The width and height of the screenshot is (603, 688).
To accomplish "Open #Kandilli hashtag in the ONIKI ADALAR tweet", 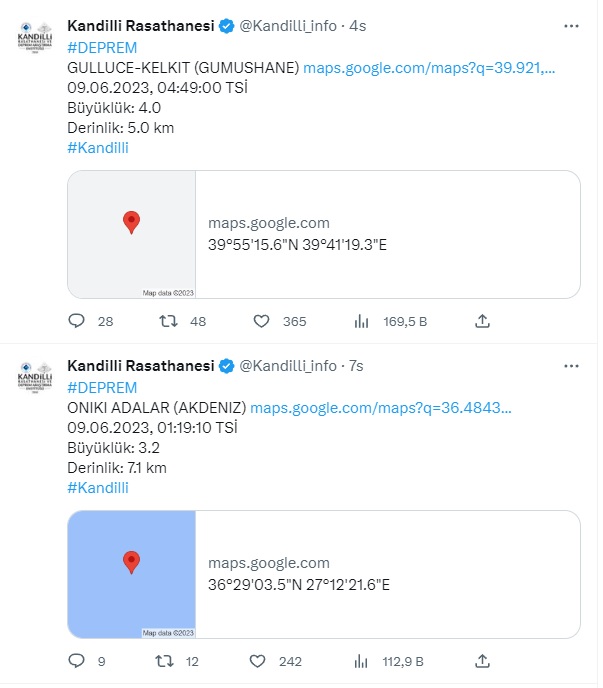I will (98, 488).
